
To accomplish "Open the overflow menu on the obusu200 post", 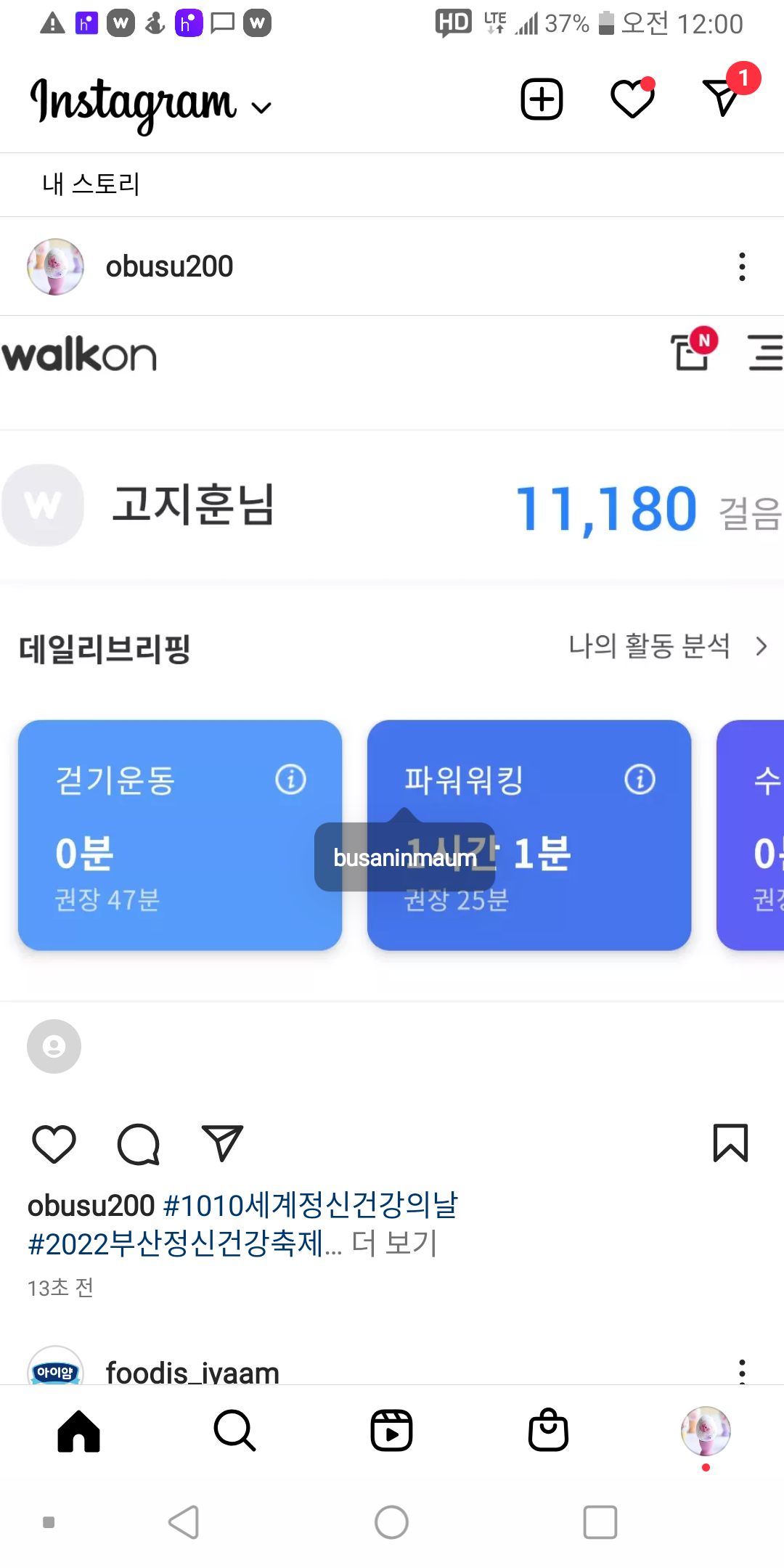I will [x=741, y=266].
